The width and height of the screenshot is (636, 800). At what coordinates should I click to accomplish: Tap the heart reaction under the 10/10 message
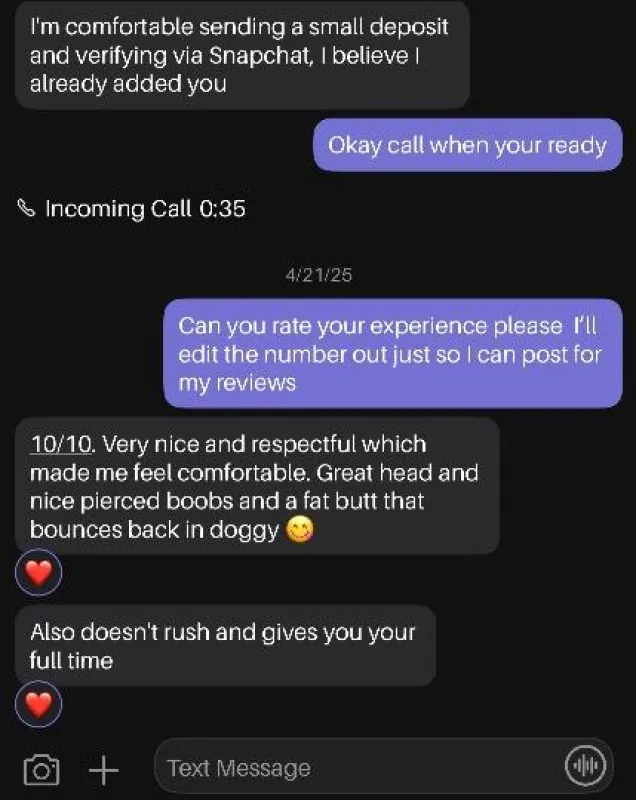click(x=38, y=574)
